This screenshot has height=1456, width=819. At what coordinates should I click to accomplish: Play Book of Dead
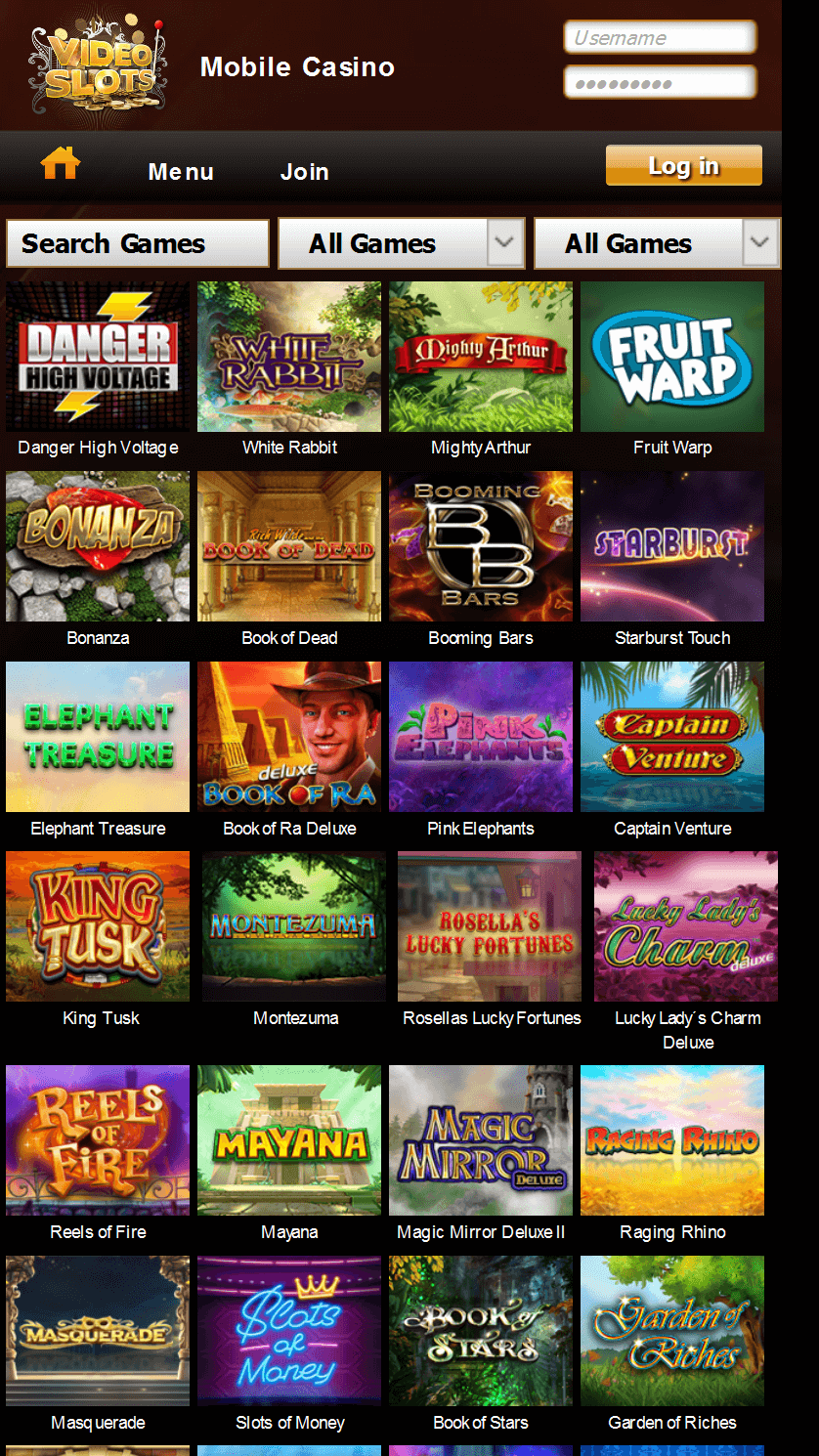pyautogui.click(x=289, y=547)
